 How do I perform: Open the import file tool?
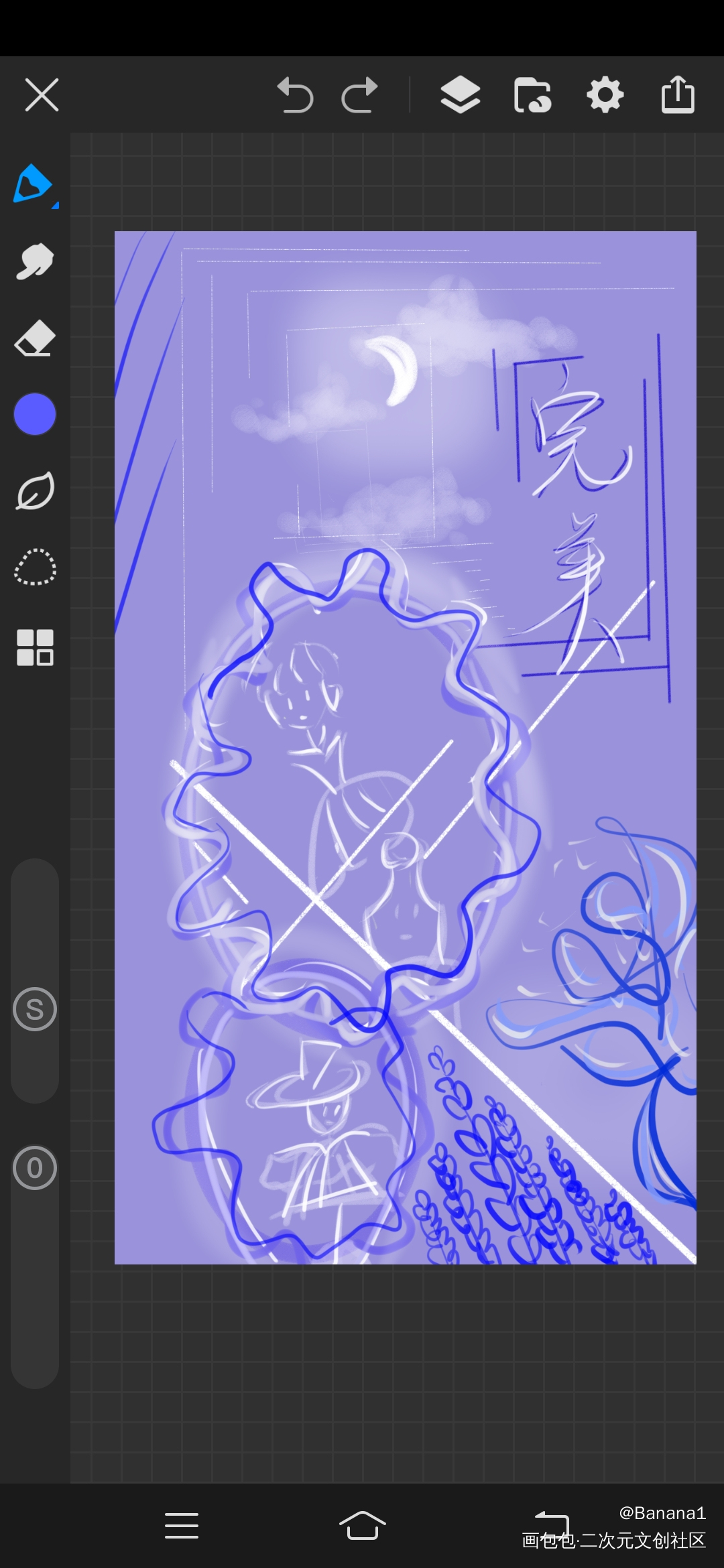click(533, 95)
